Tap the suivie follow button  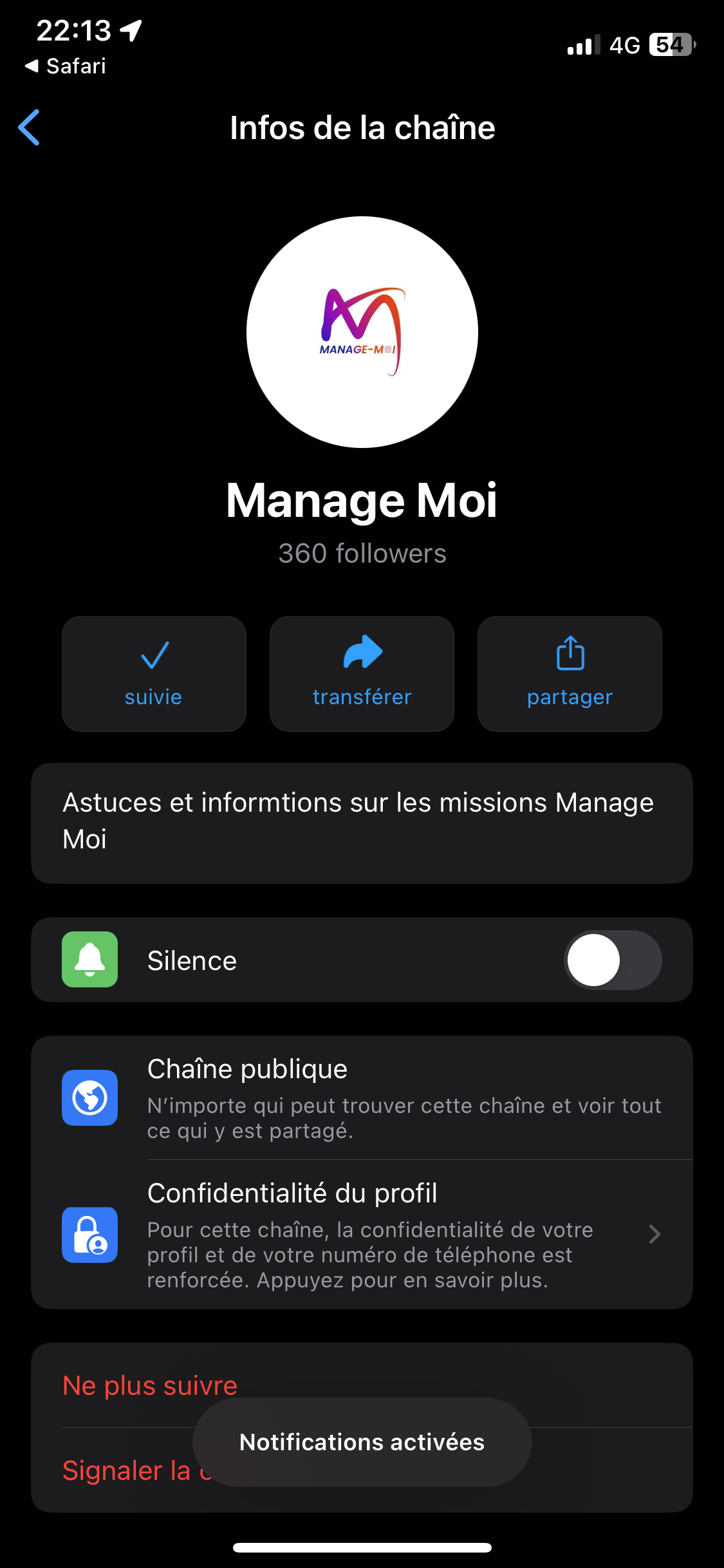[154, 673]
